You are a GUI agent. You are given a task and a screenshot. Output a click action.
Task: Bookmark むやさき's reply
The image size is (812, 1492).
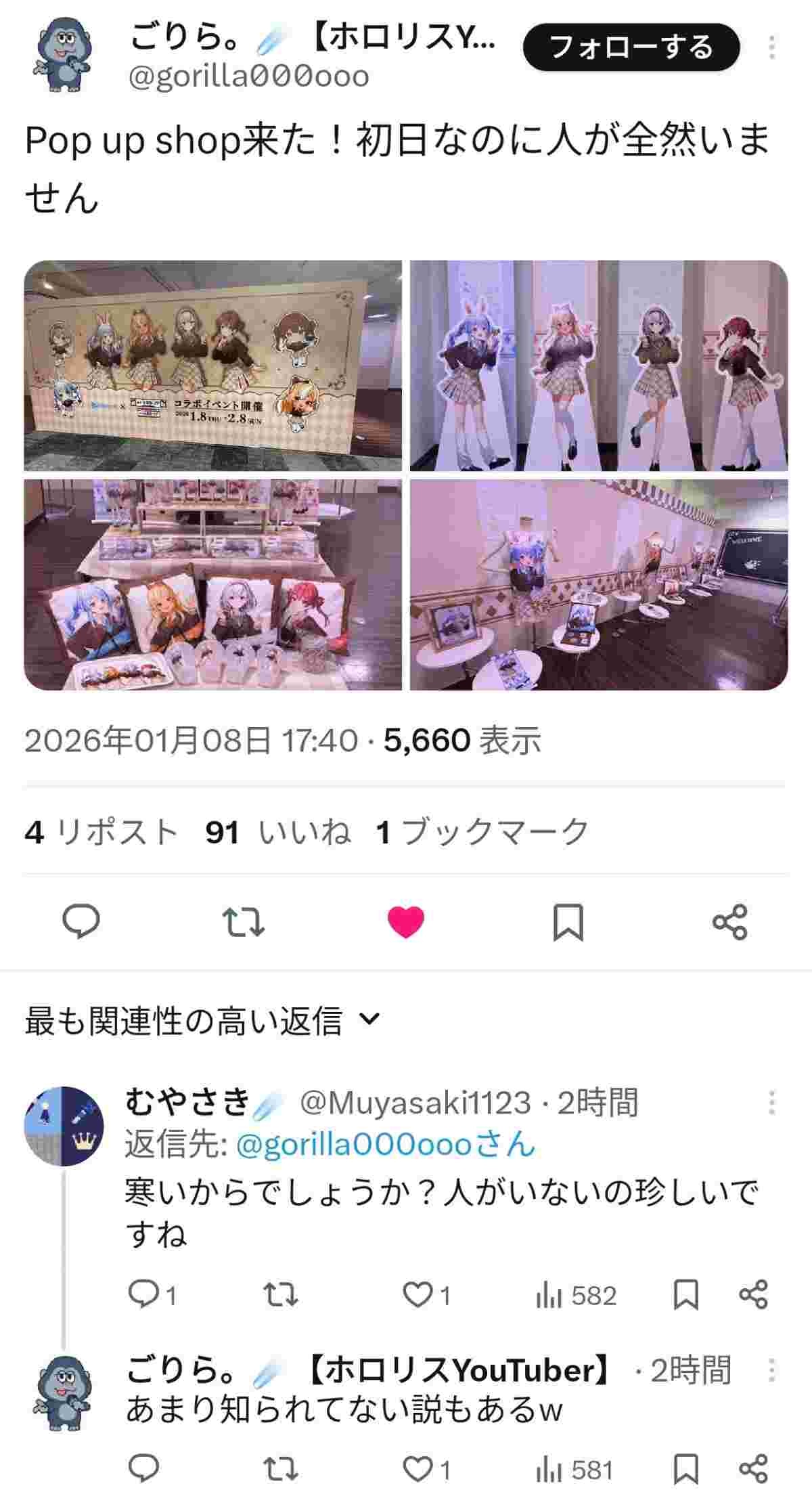point(685,1295)
